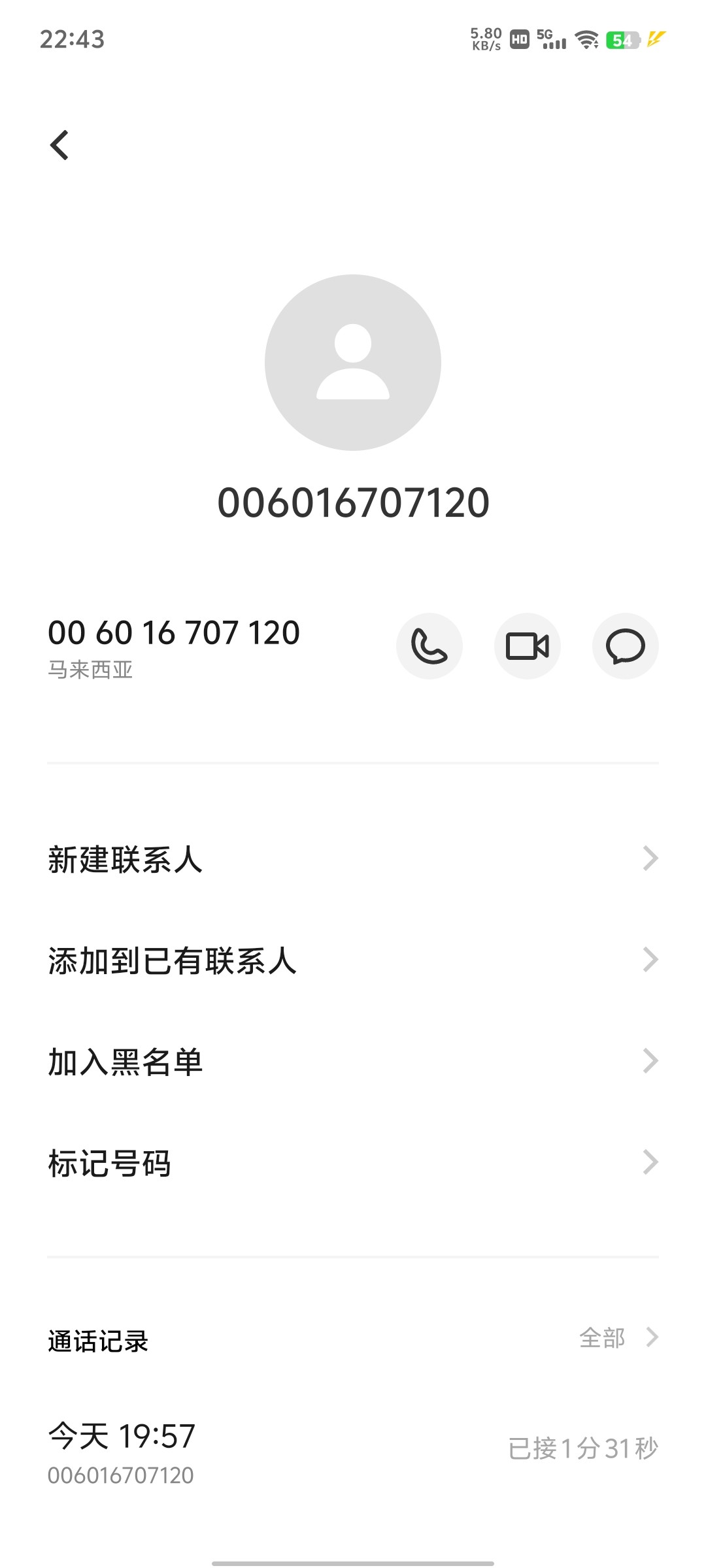The height and width of the screenshot is (1568, 706).
Task: Open 标记号码 option
Action: click(x=353, y=1163)
